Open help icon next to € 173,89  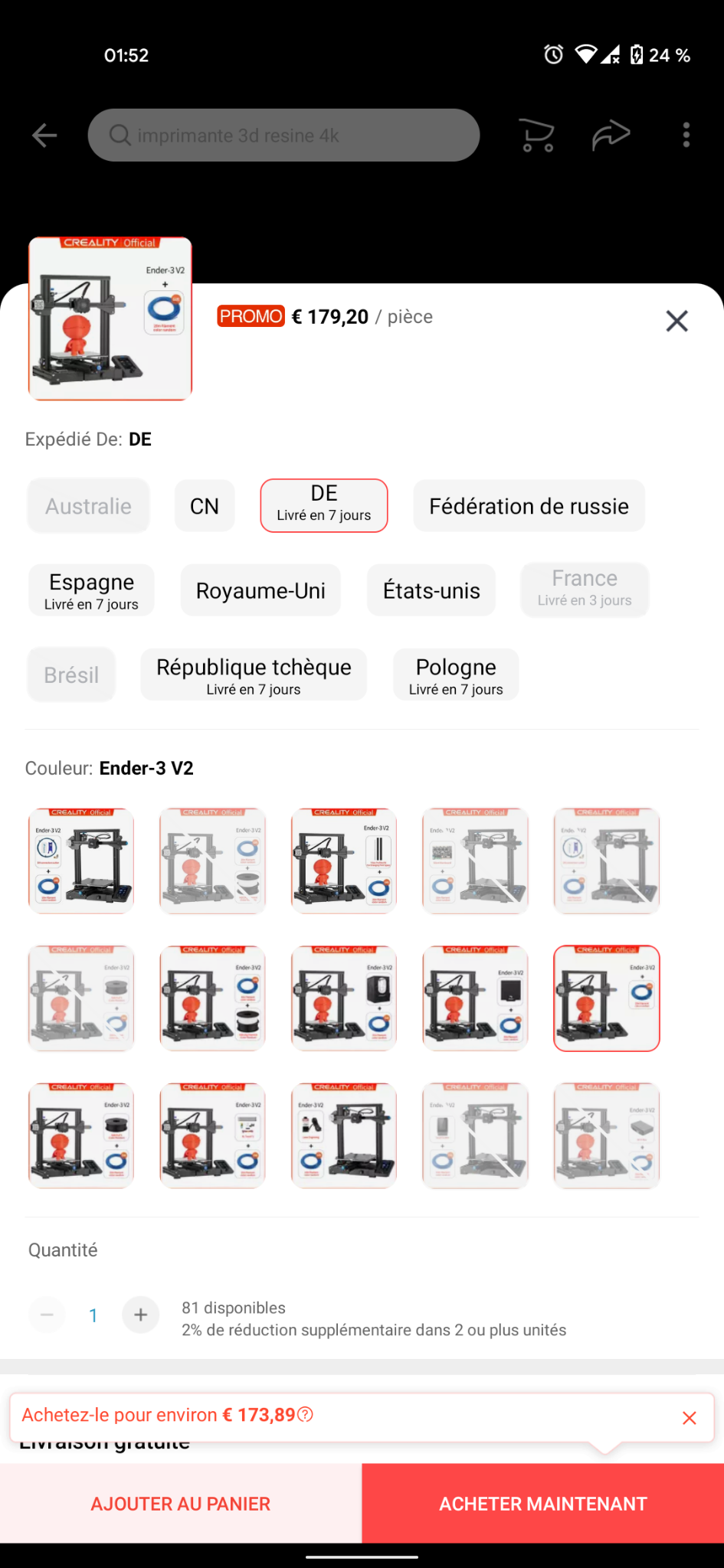[305, 1414]
